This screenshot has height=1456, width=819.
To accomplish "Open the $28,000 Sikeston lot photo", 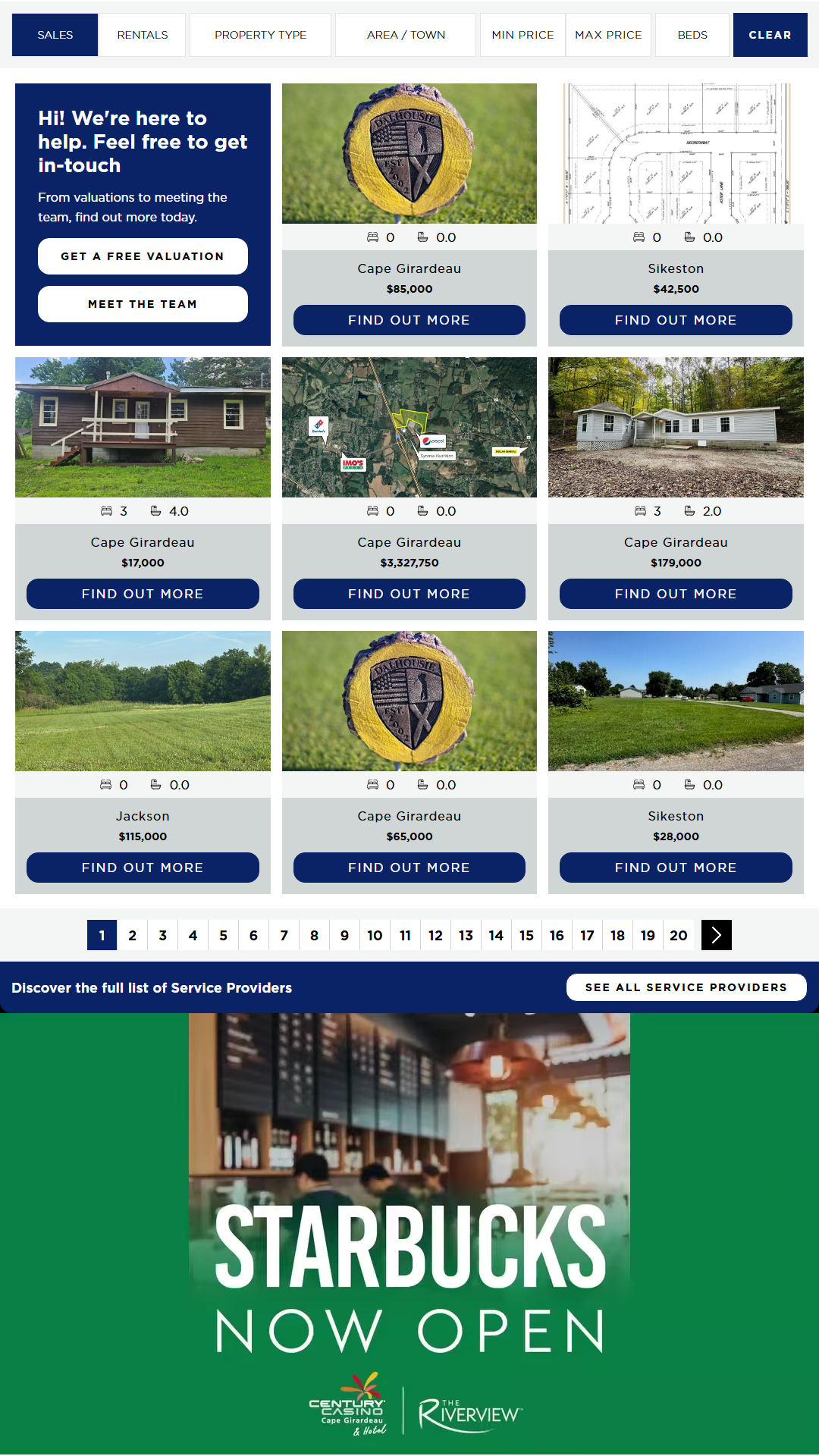I will [x=676, y=701].
